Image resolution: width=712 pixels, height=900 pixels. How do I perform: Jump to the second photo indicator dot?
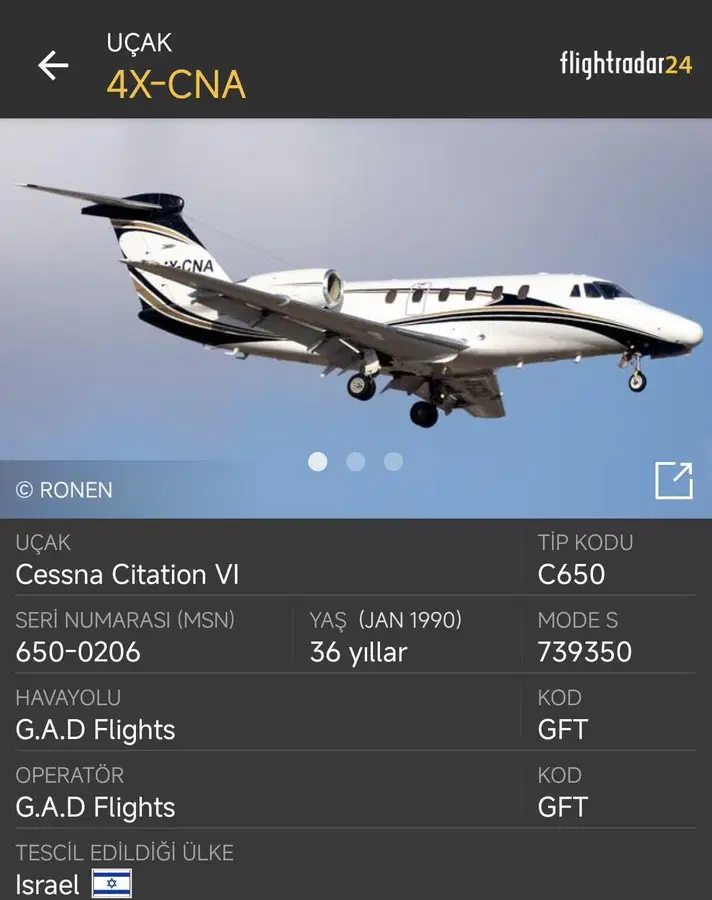point(356,461)
